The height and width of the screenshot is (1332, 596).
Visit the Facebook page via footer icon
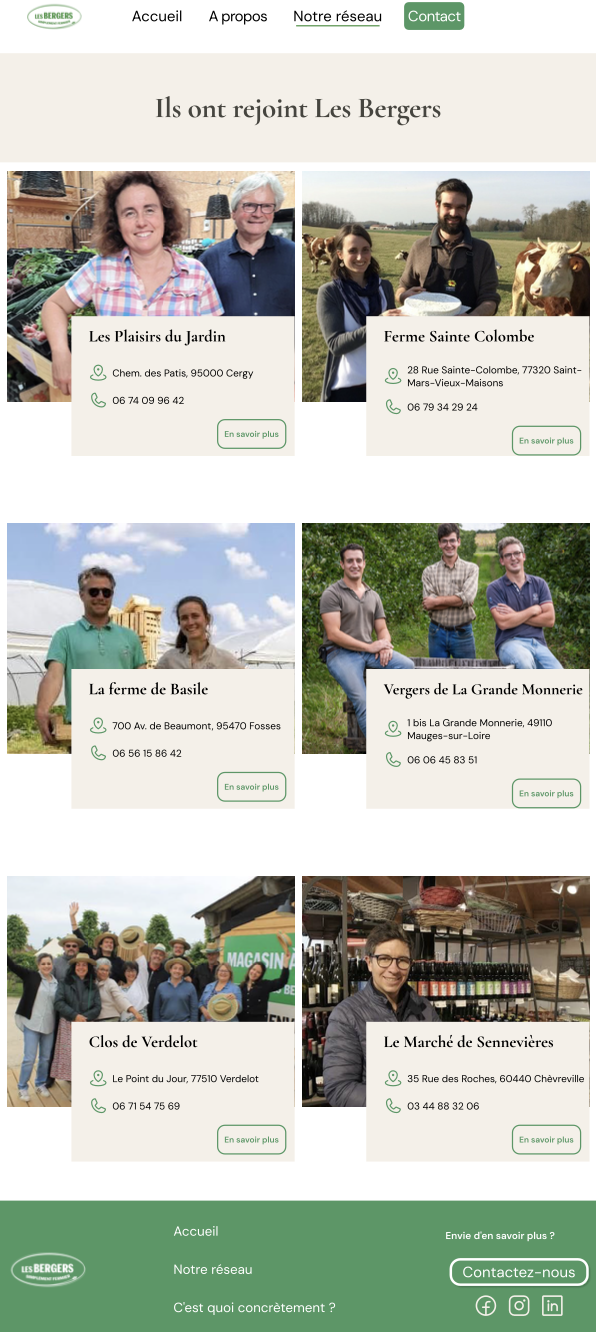[x=486, y=1305]
